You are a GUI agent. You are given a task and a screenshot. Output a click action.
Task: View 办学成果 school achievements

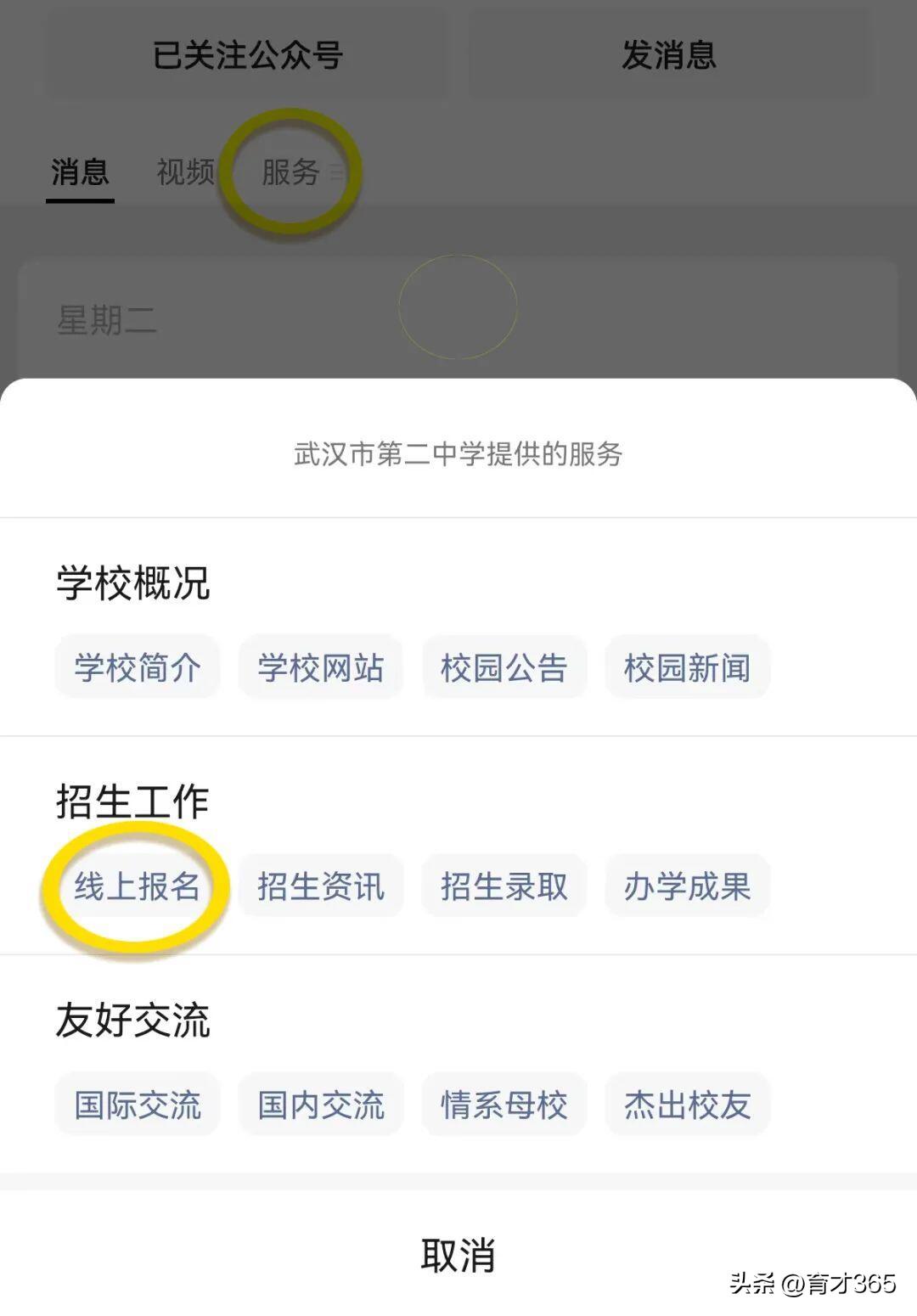click(686, 886)
